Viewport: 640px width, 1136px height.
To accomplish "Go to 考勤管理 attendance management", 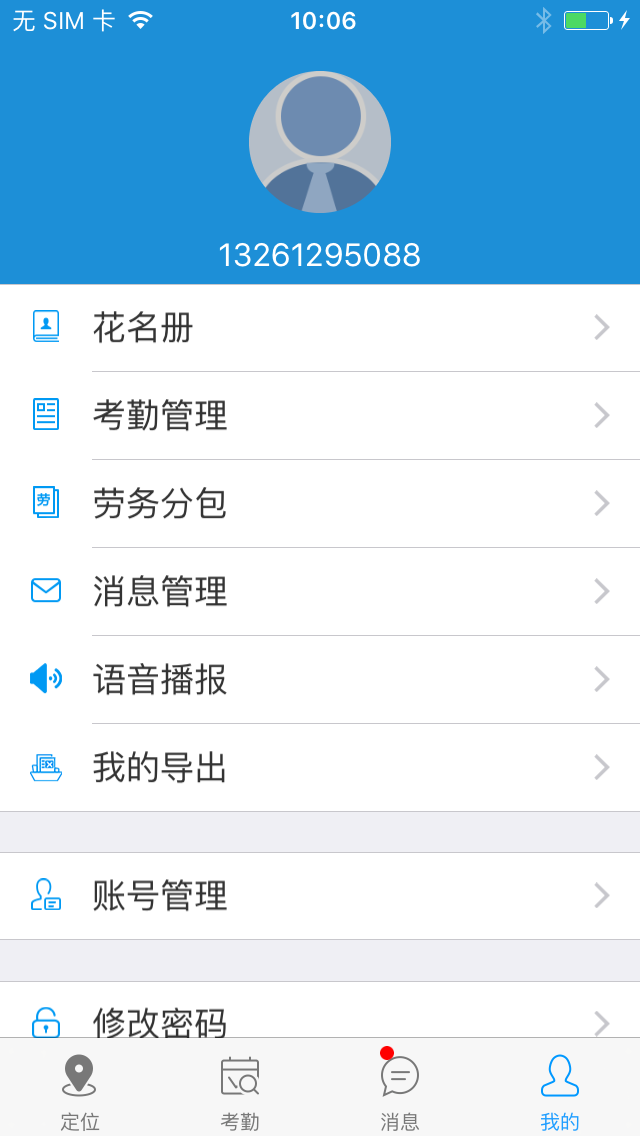I will tap(320, 415).
